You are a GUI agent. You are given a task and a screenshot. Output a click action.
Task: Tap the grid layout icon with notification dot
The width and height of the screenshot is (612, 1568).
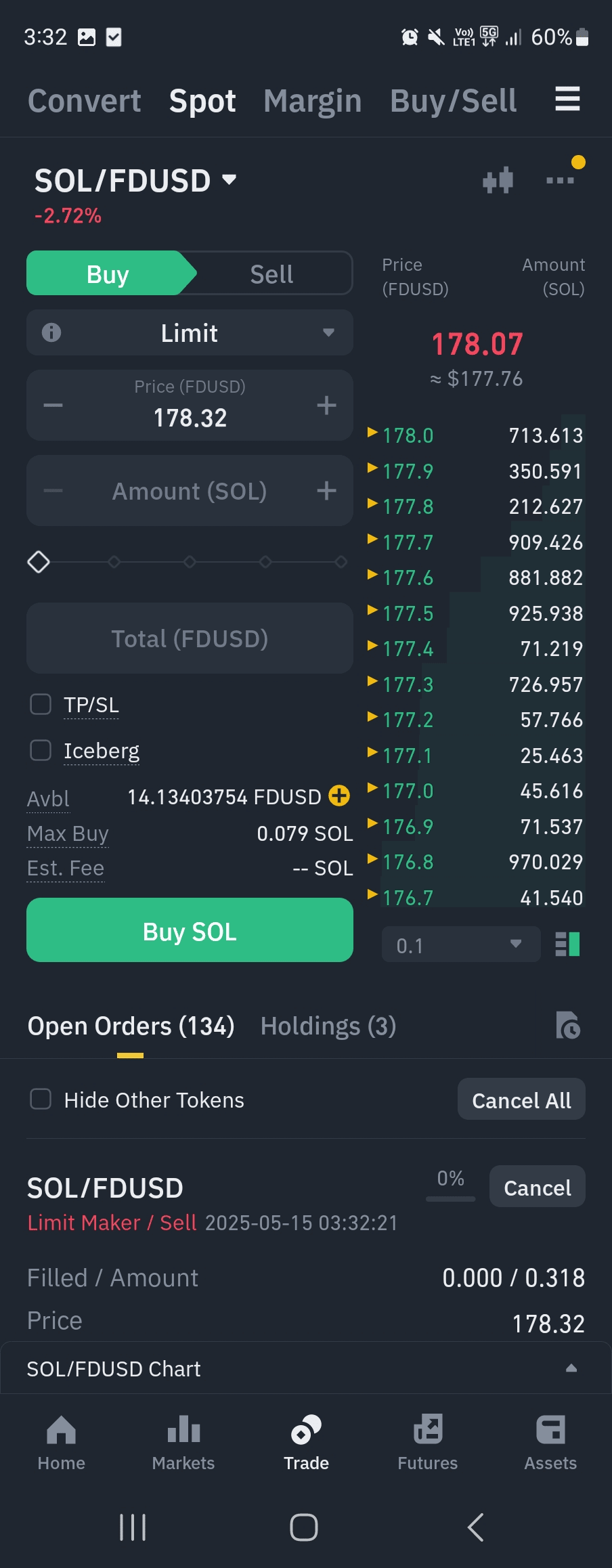click(559, 180)
